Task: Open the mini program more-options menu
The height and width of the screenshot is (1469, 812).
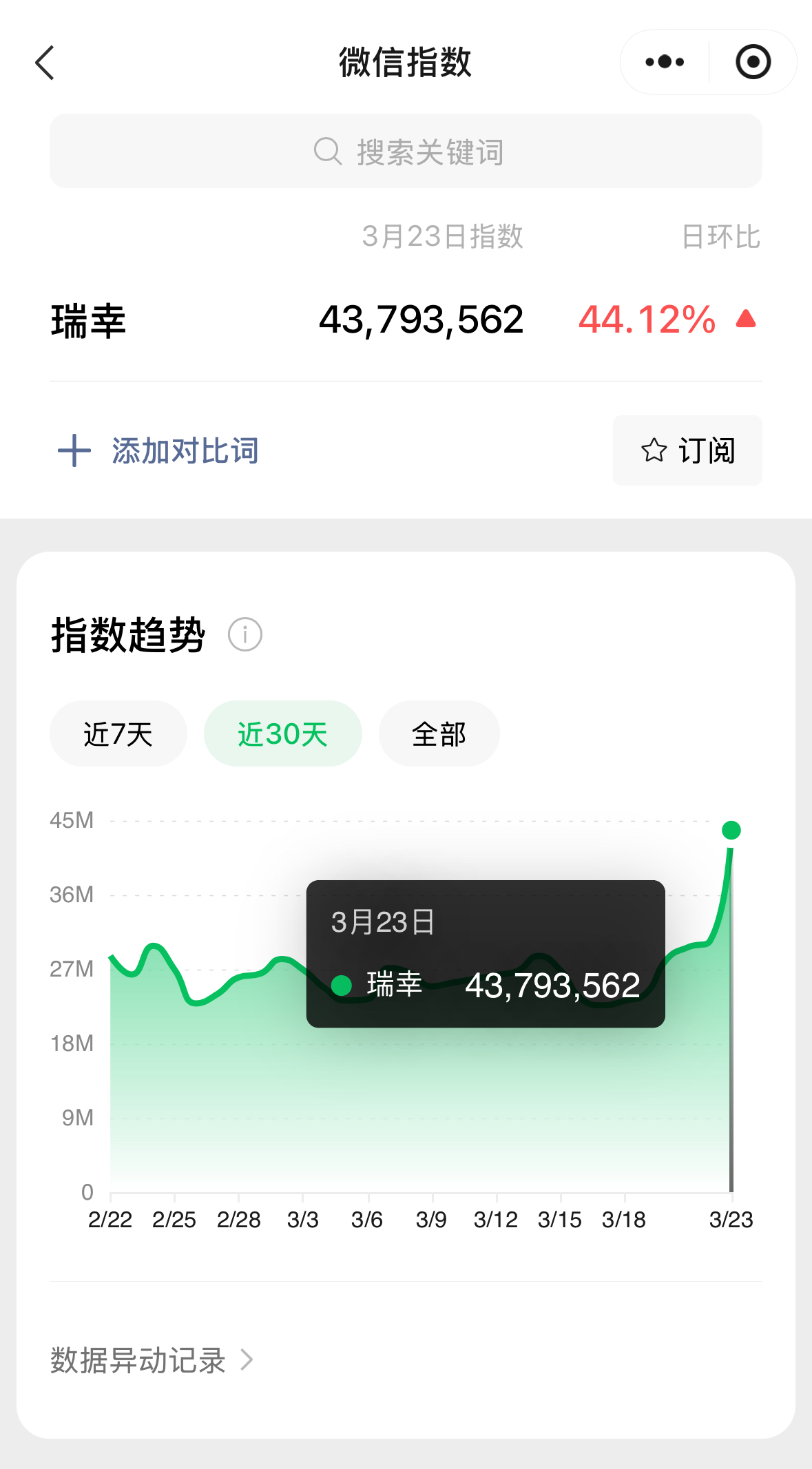Action: pos(665,62)
